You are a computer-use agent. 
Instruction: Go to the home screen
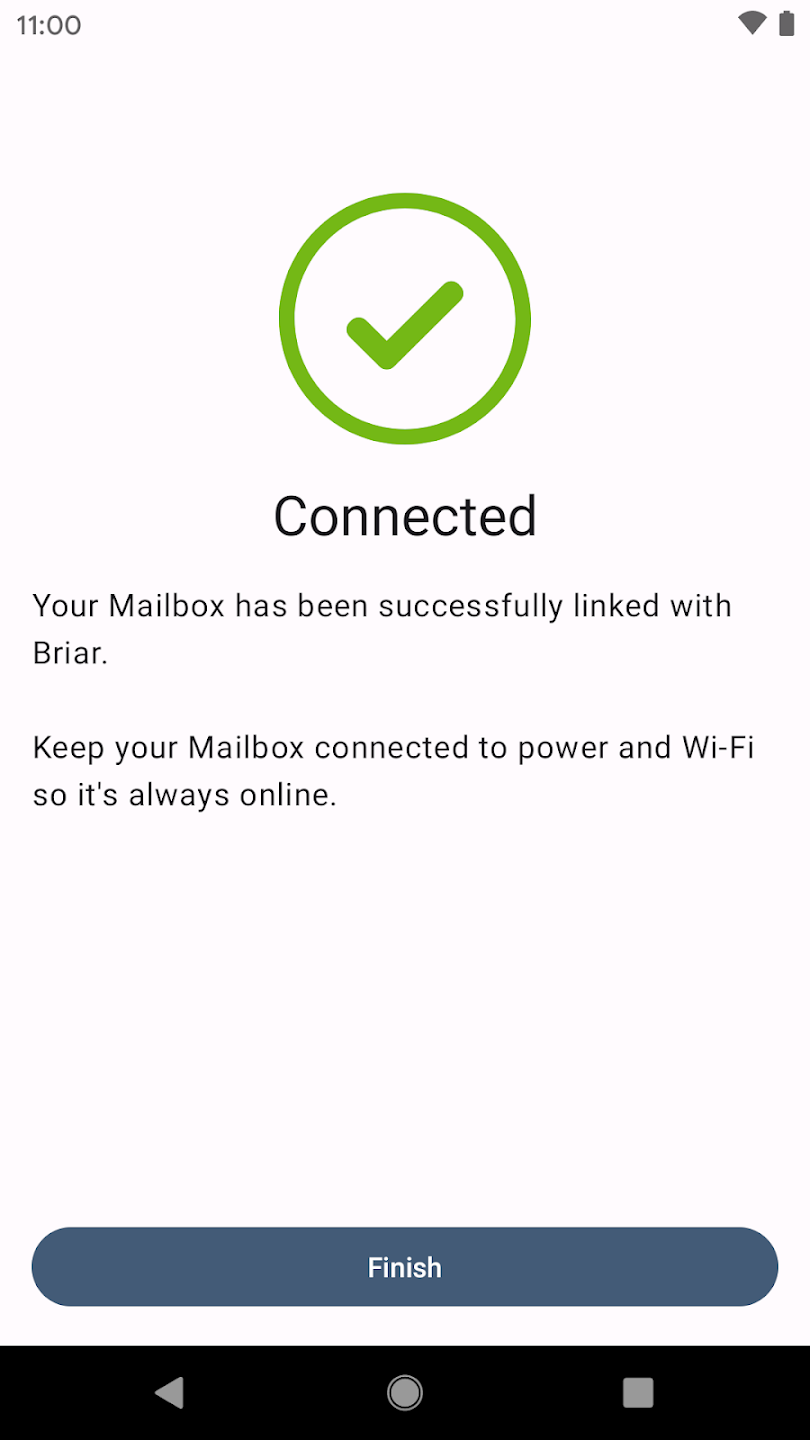[x=405, y=1392]
